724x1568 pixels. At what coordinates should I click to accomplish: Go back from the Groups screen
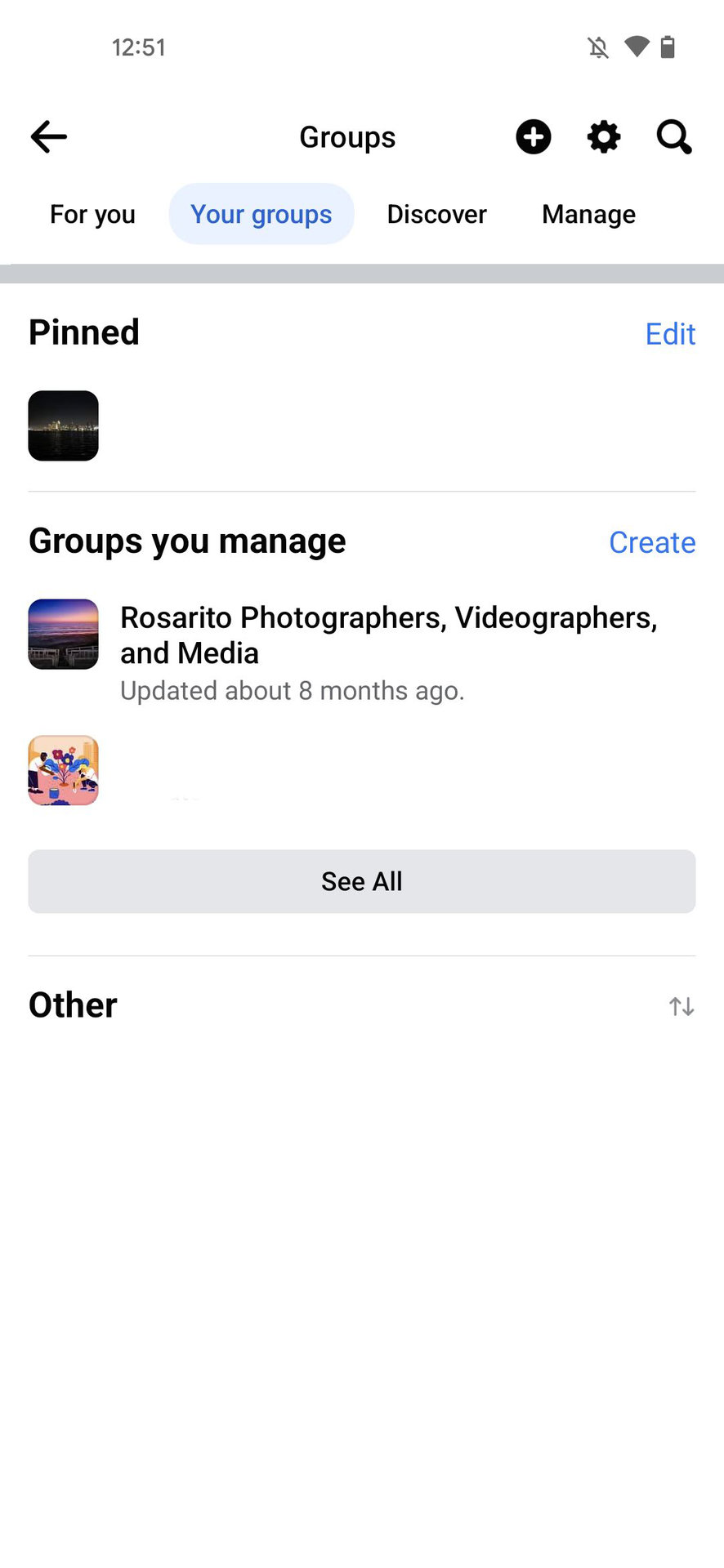click(x=49, y=137)
